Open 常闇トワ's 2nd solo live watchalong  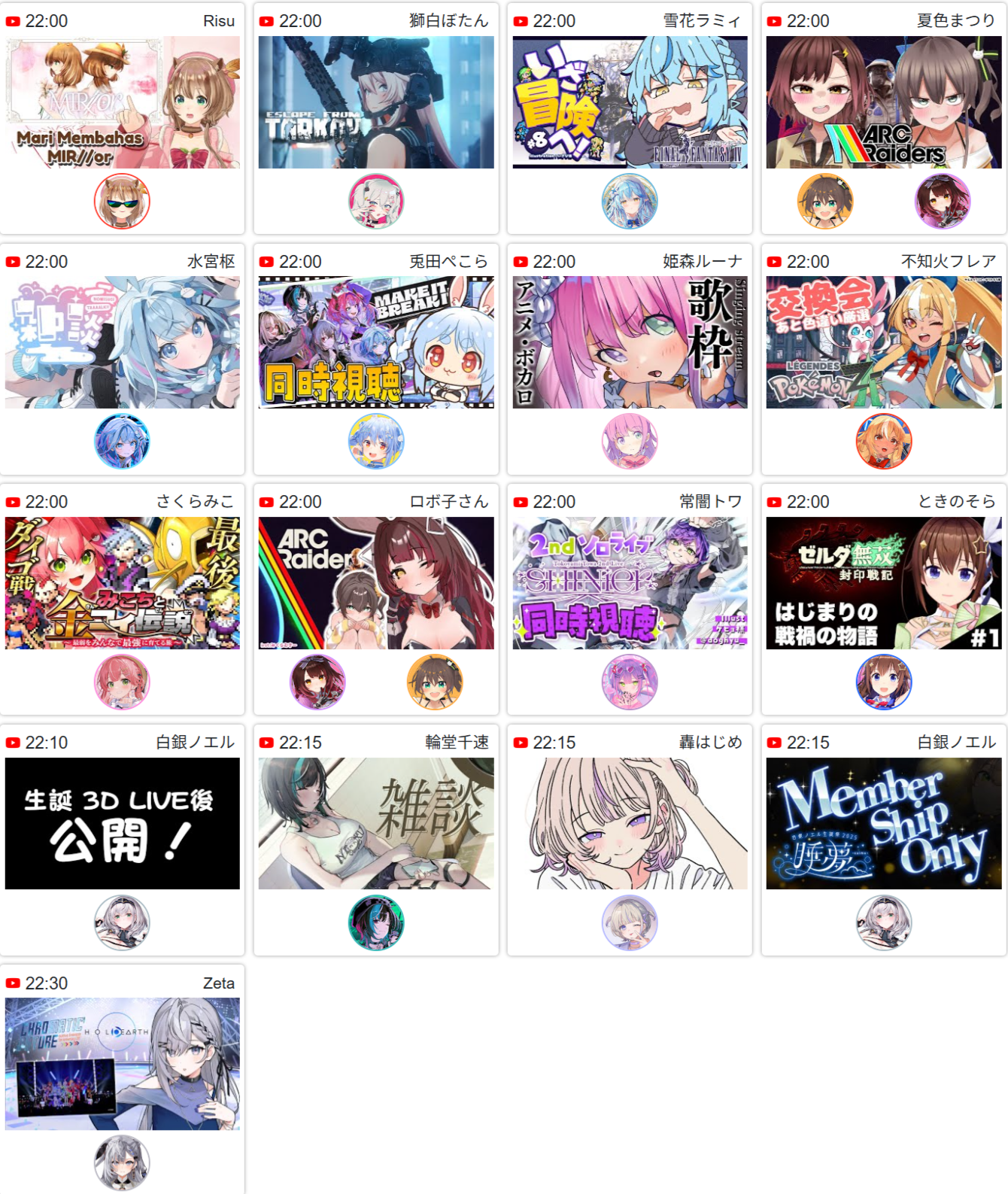click(630, 583)
